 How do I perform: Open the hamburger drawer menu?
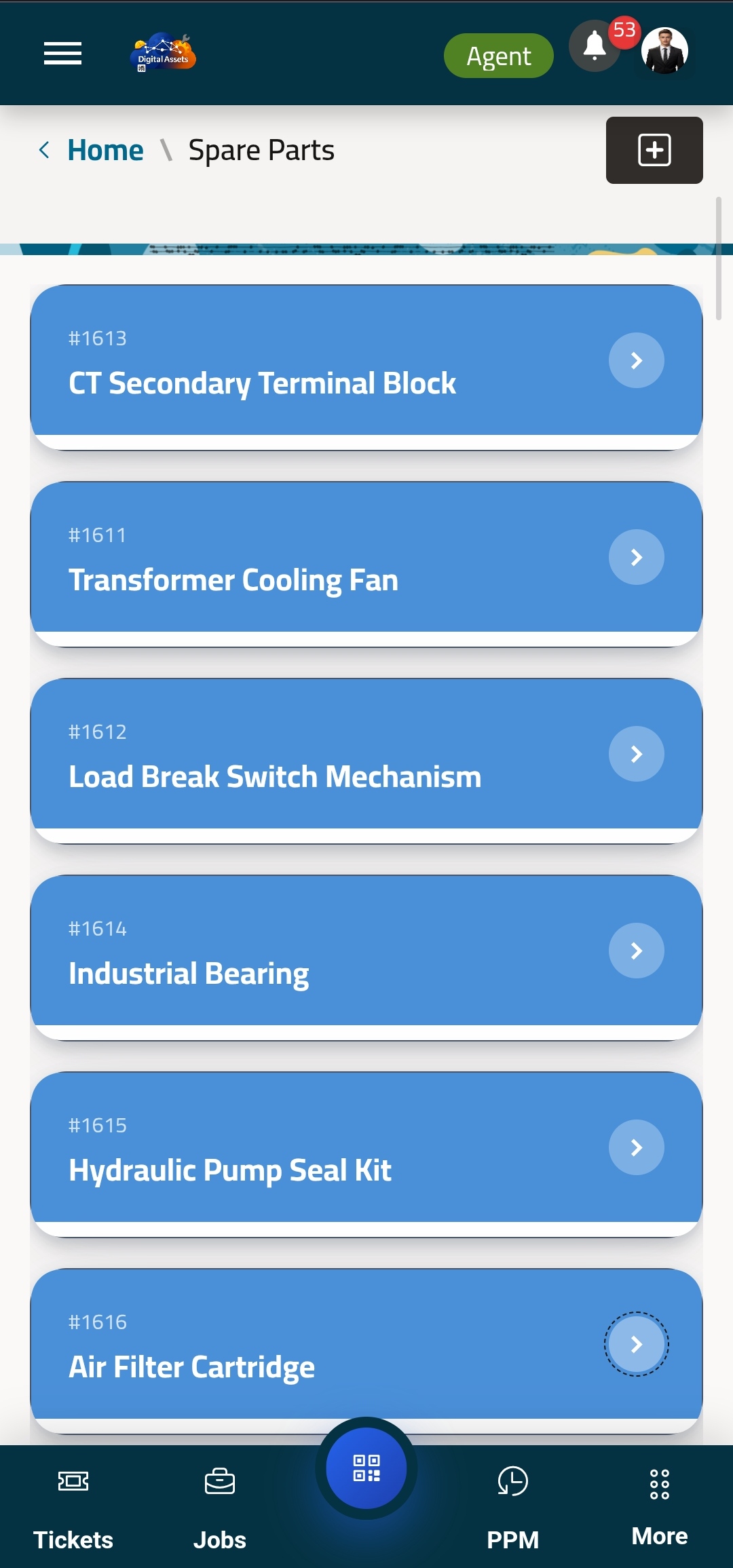(62, 54)
